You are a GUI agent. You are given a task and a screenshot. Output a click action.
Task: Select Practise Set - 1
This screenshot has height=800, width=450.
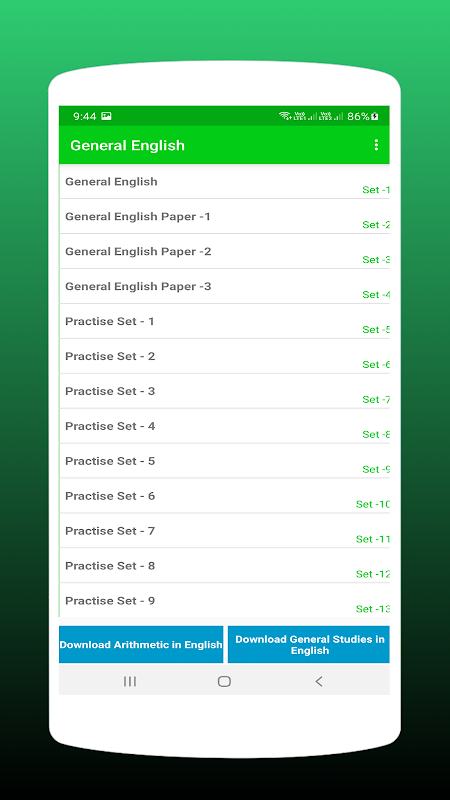[x=224, y=321]
